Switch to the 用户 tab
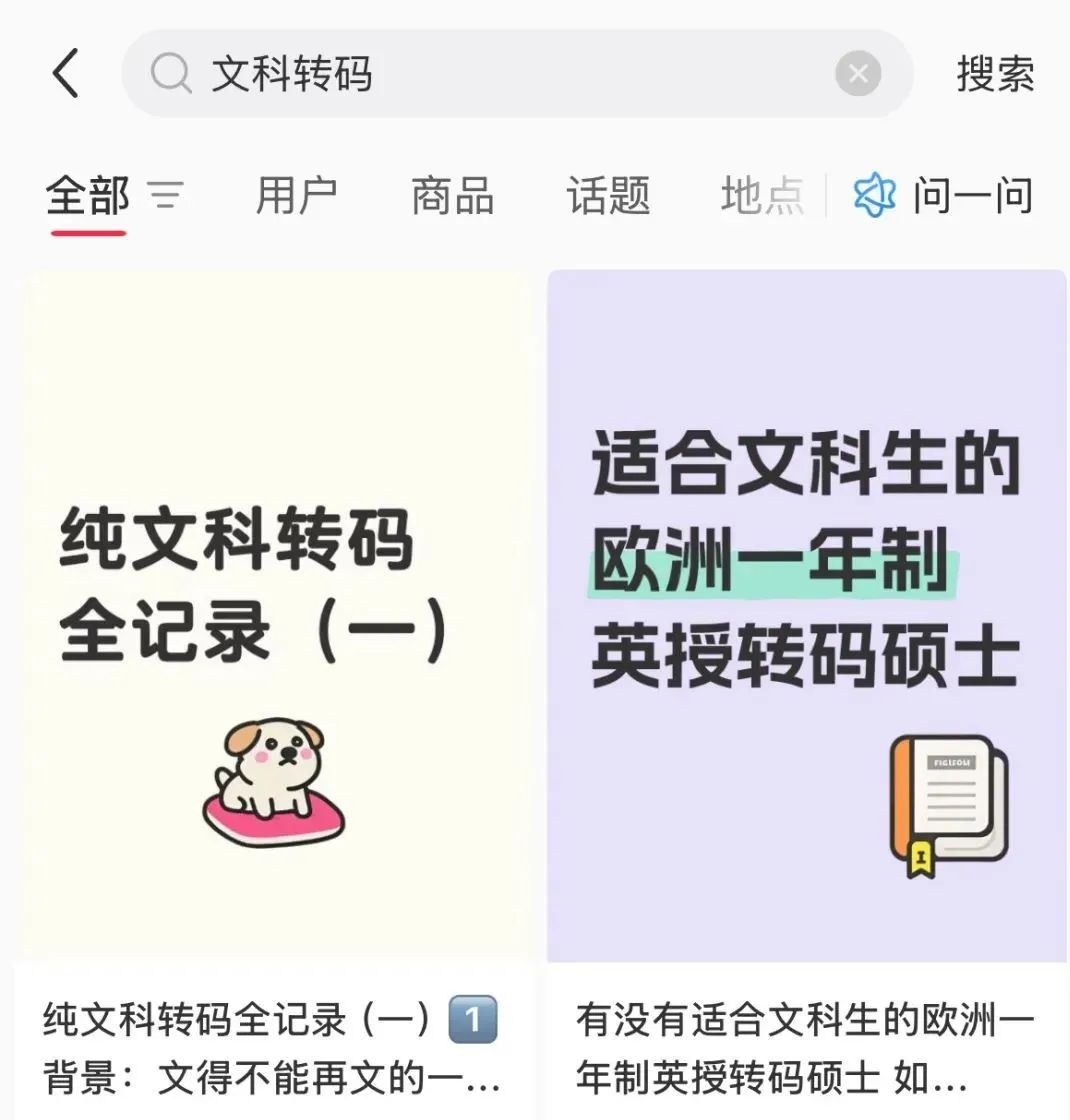The height and width of the screenshot is (1120, 1070). point(297,197)
